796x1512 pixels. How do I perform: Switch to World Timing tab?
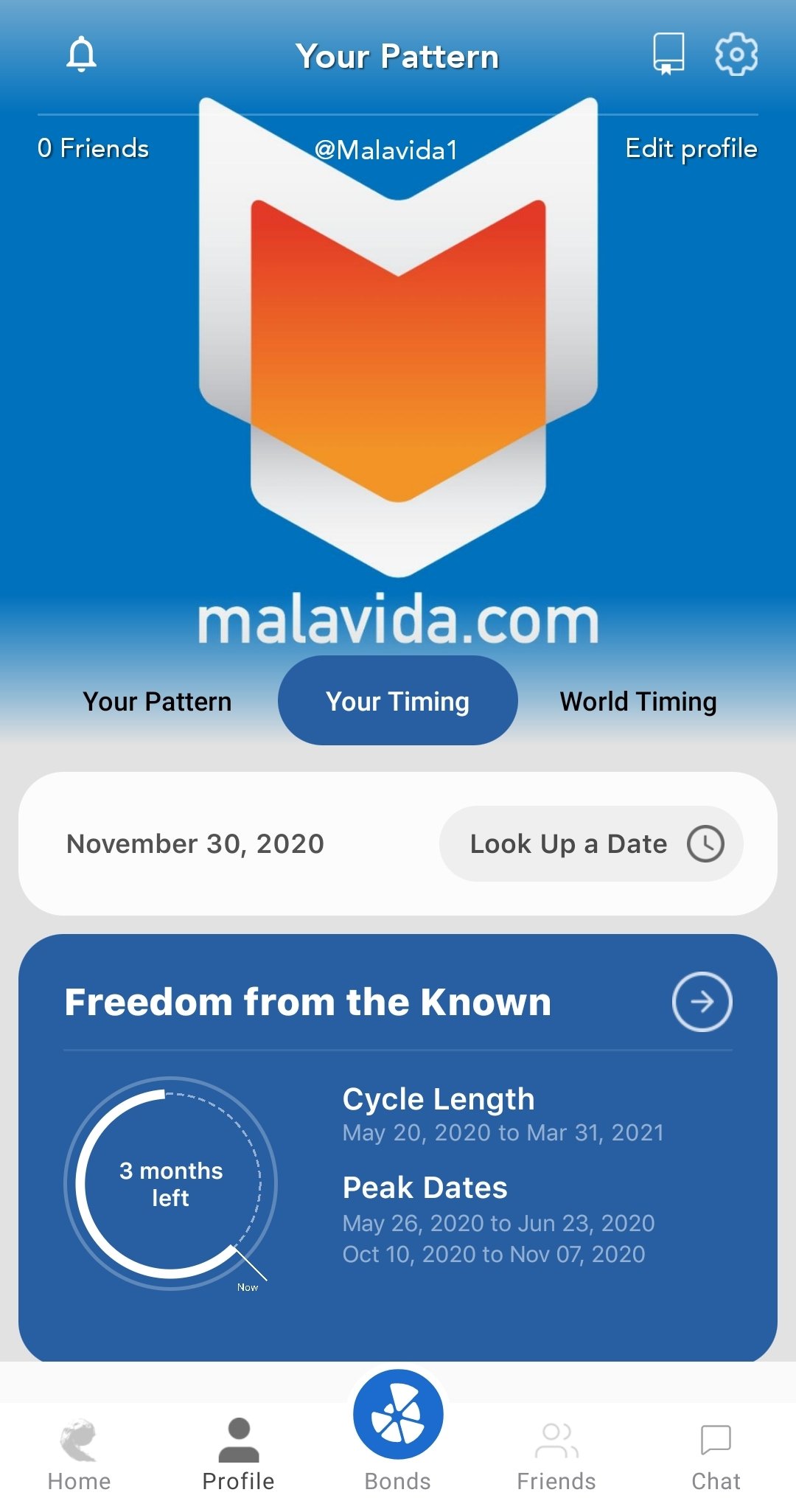coord(638,701)
